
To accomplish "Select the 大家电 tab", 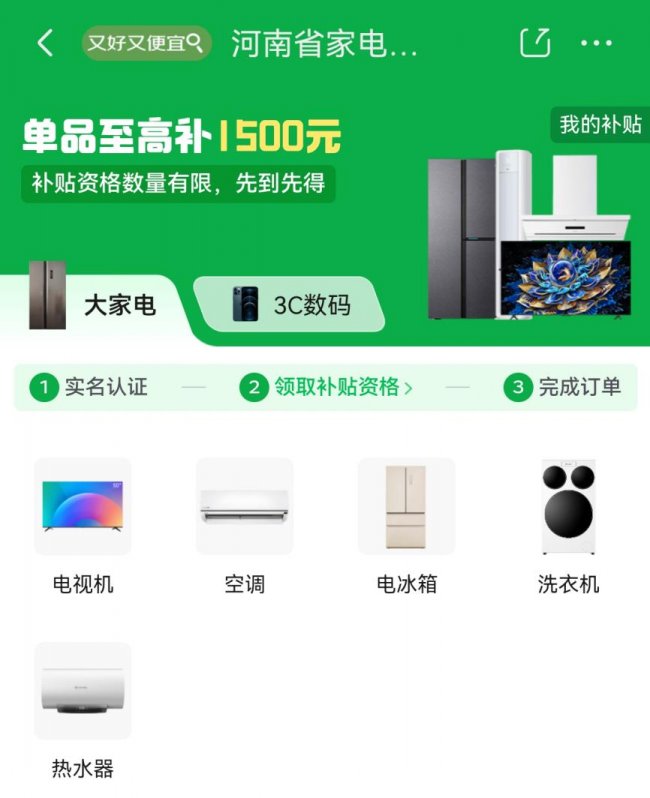I will click(95, 305).
